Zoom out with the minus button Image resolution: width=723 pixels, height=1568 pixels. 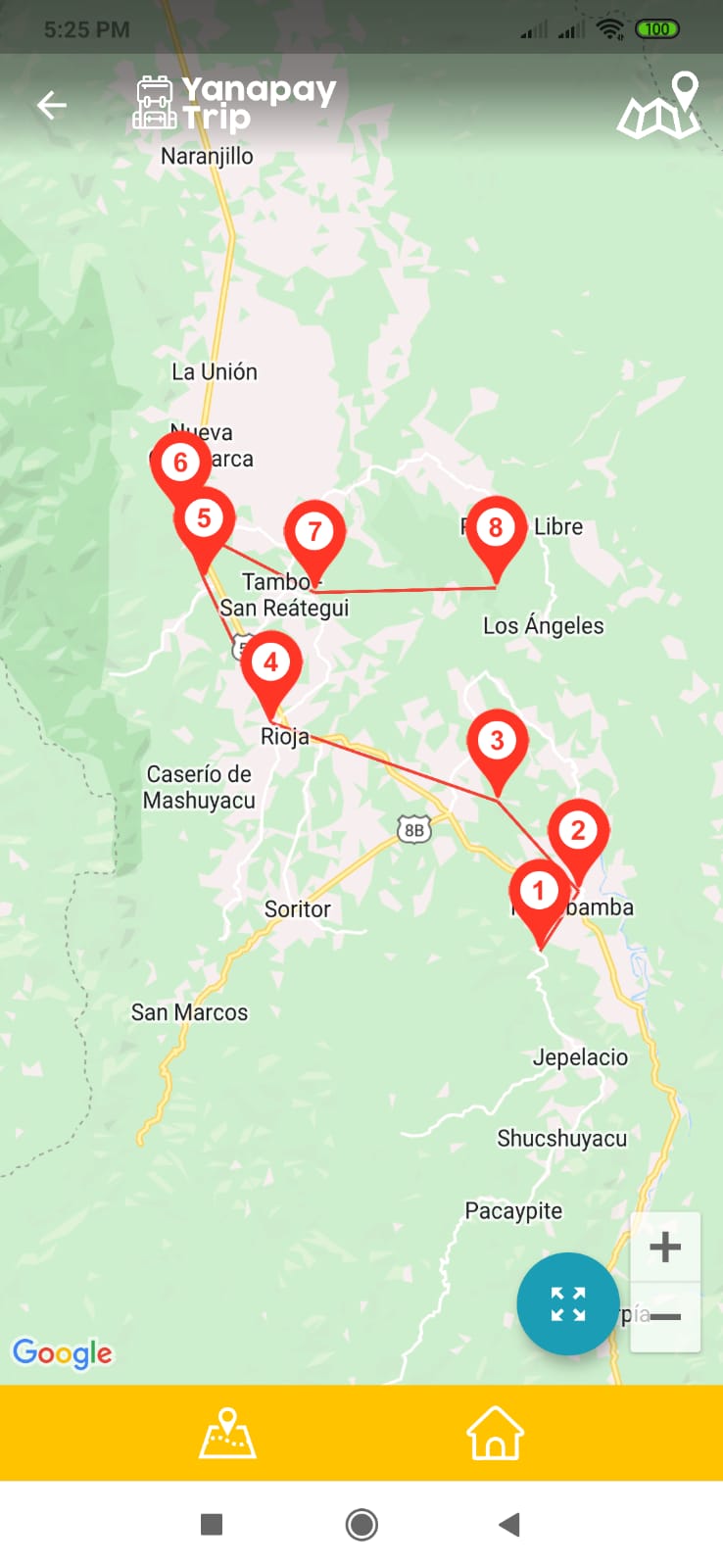[665, 1317]
